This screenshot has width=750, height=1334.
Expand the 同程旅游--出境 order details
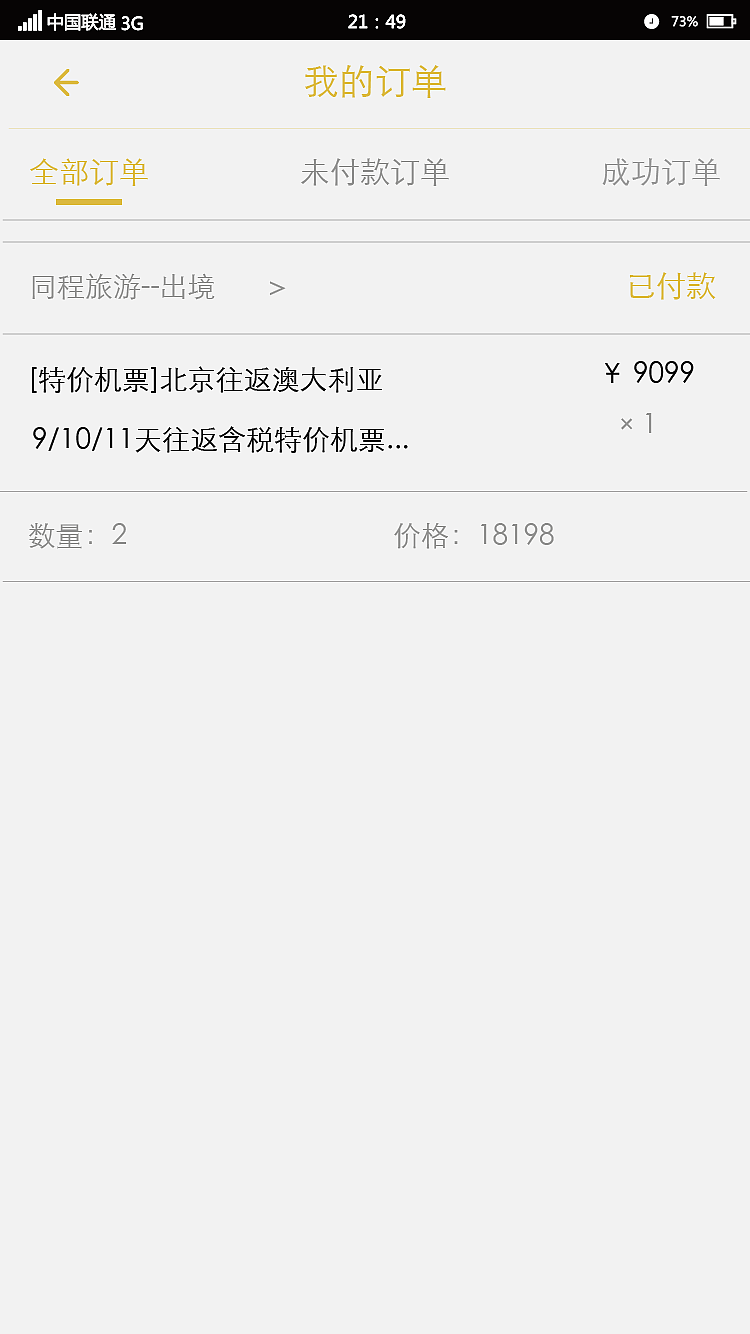coord(124,288)
